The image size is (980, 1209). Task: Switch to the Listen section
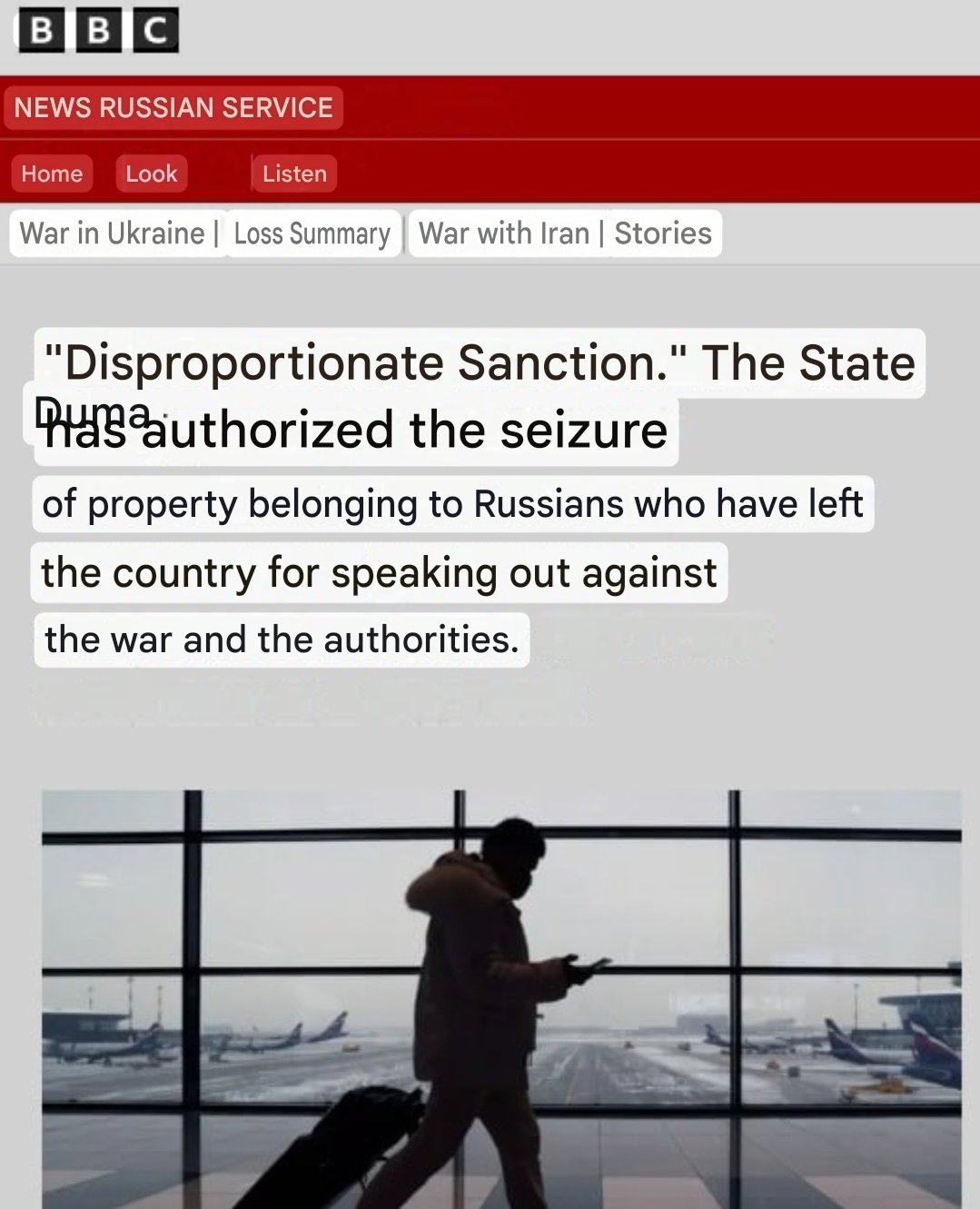pyautogui.click(x=294, y=173)
